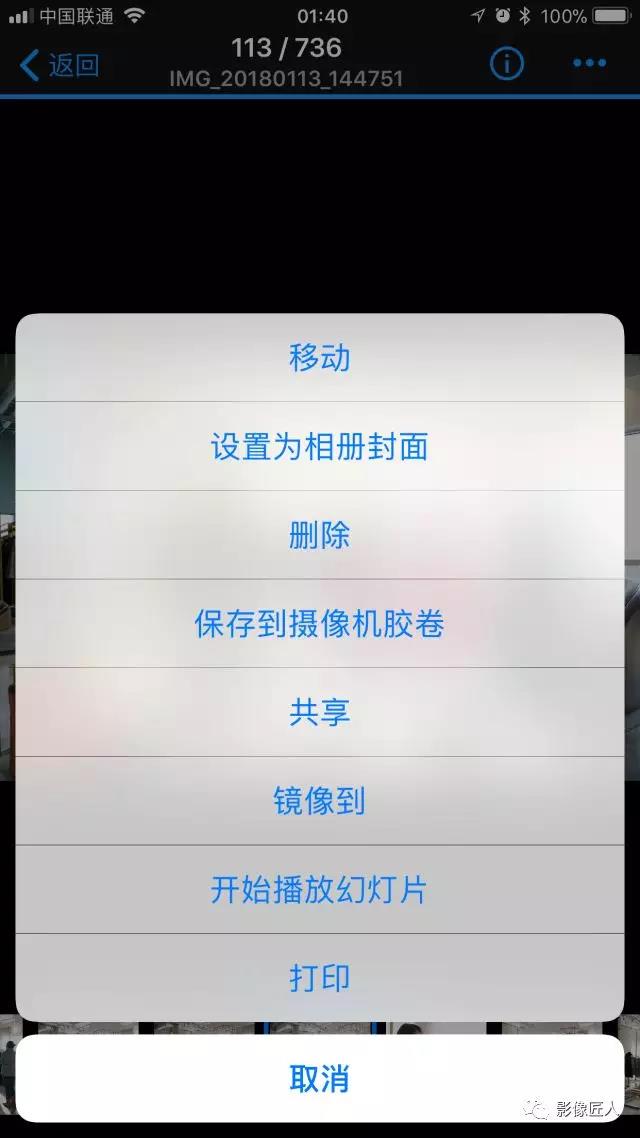Viewport: 640px width, 1138px height.
Task: Open the three-dot overflow menu
Action: pyautogui.click(x=590, y=64)
